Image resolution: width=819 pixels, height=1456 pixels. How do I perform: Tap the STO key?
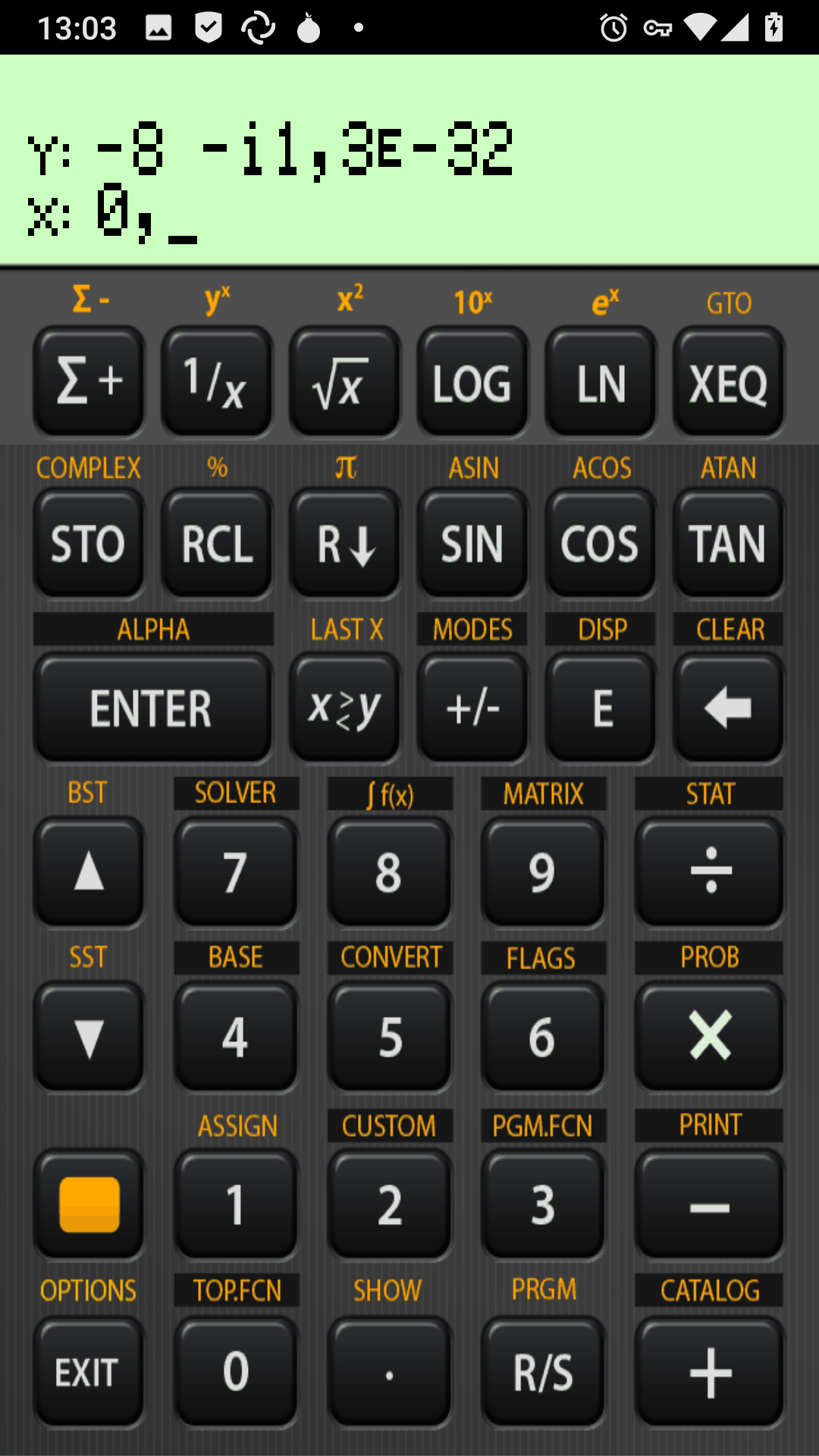tap(89, 544)
